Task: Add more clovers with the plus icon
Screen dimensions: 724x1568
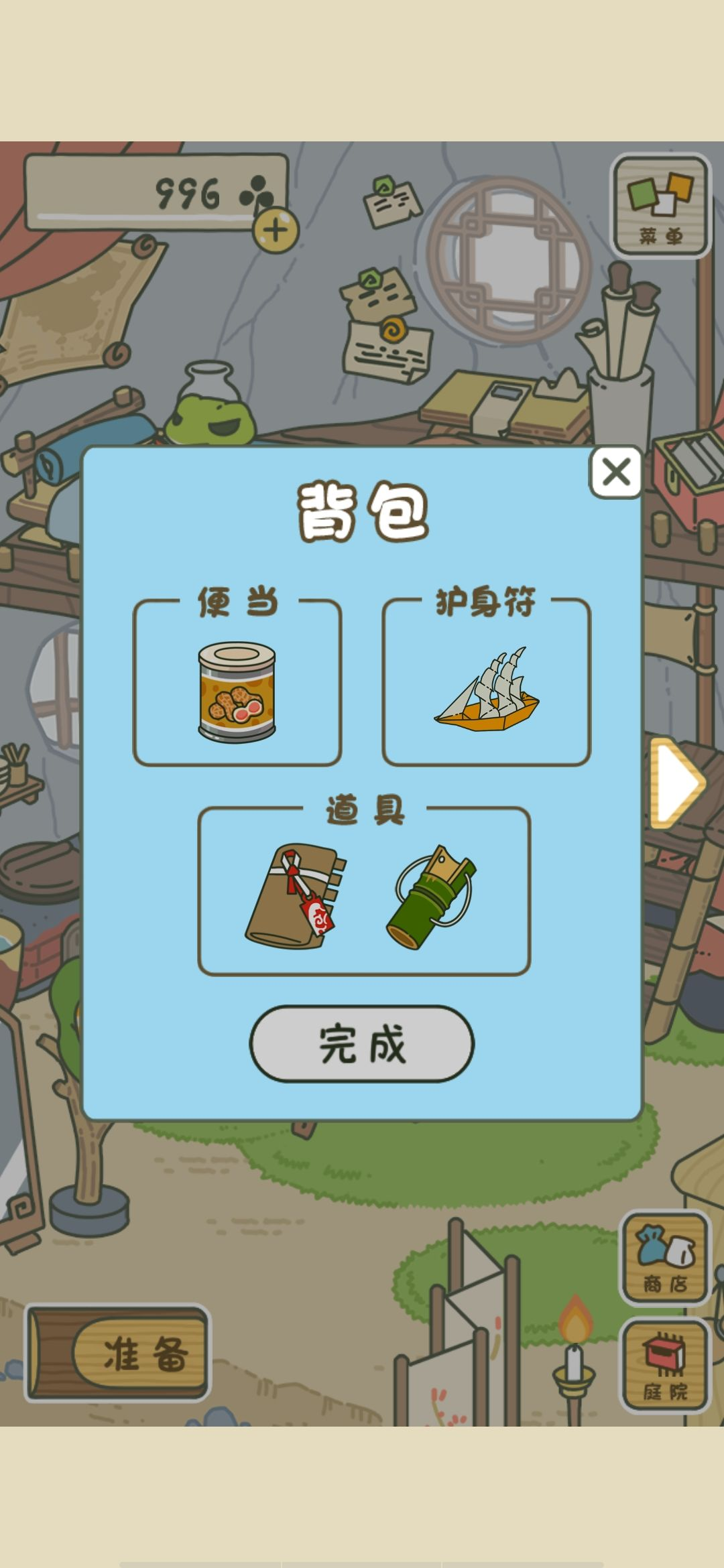Action: [276, 231]
